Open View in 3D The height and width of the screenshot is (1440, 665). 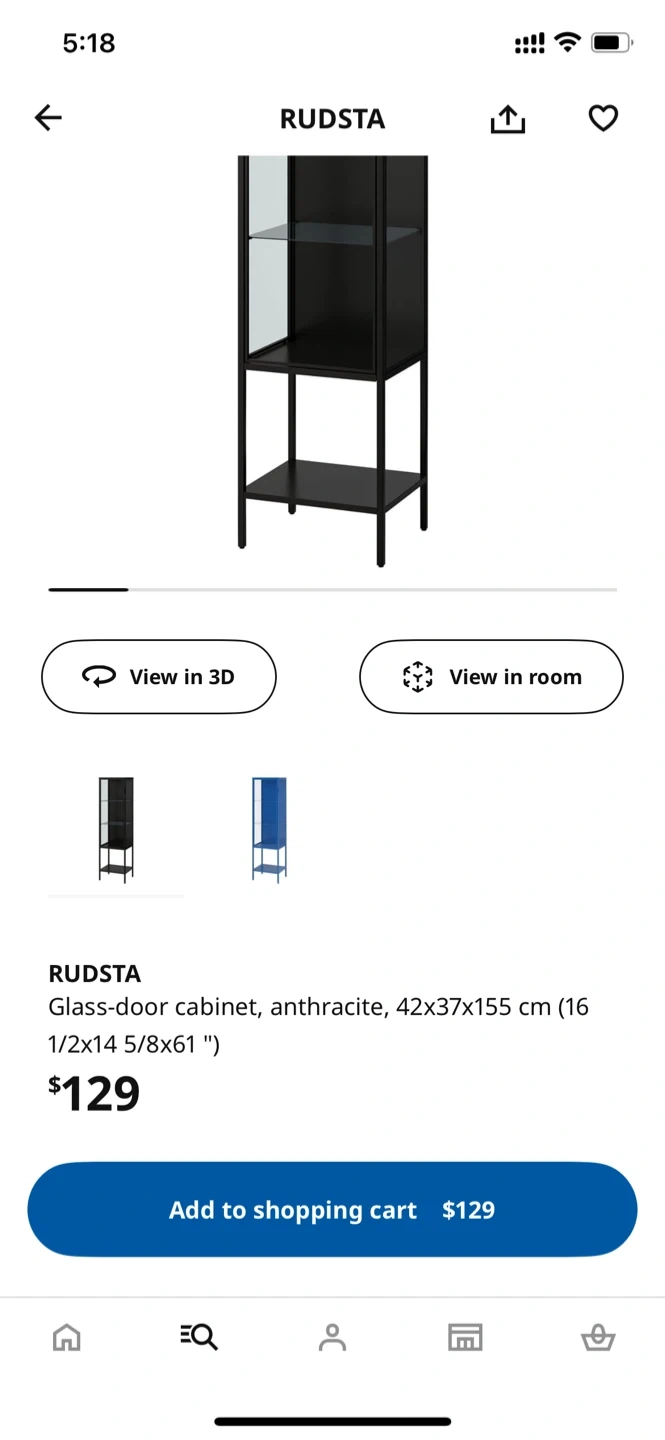pos(158,677)
